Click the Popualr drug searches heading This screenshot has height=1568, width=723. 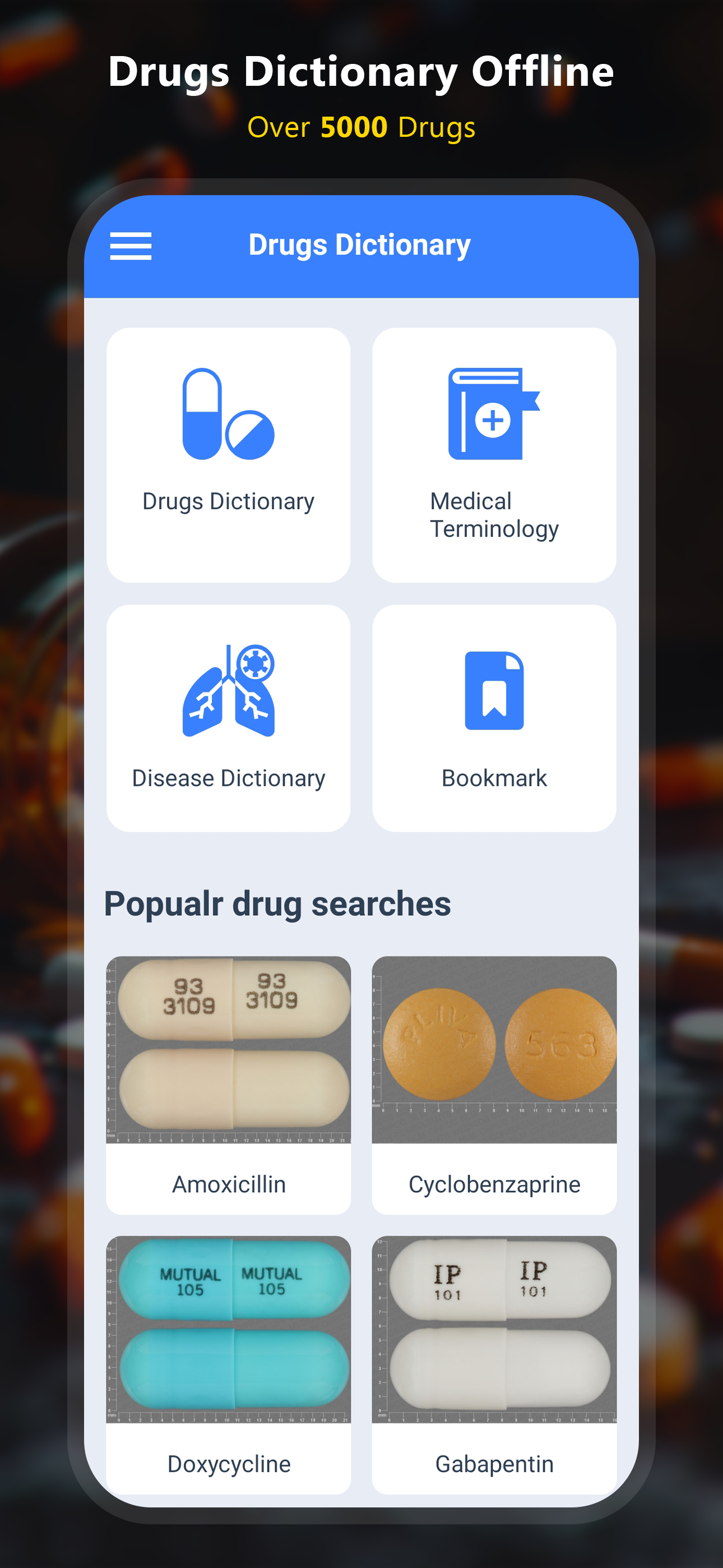[277, 903]
